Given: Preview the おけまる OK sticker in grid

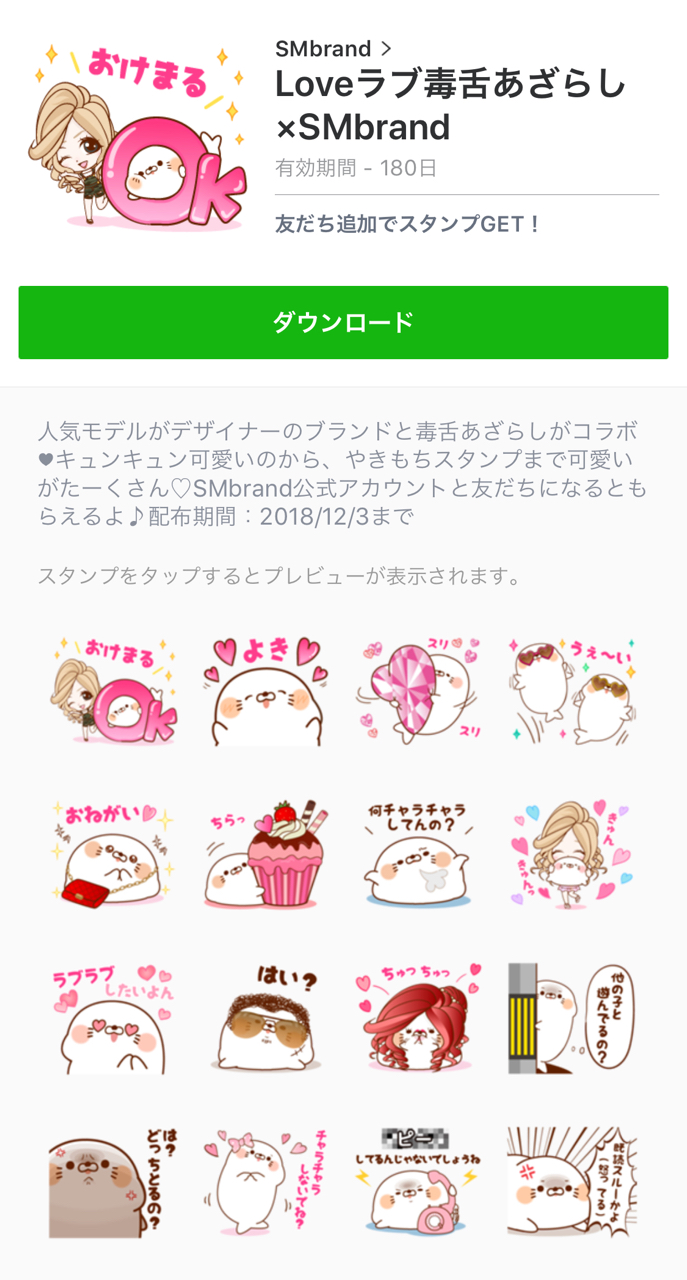Looking at the screenshot, I should point(114,691).
